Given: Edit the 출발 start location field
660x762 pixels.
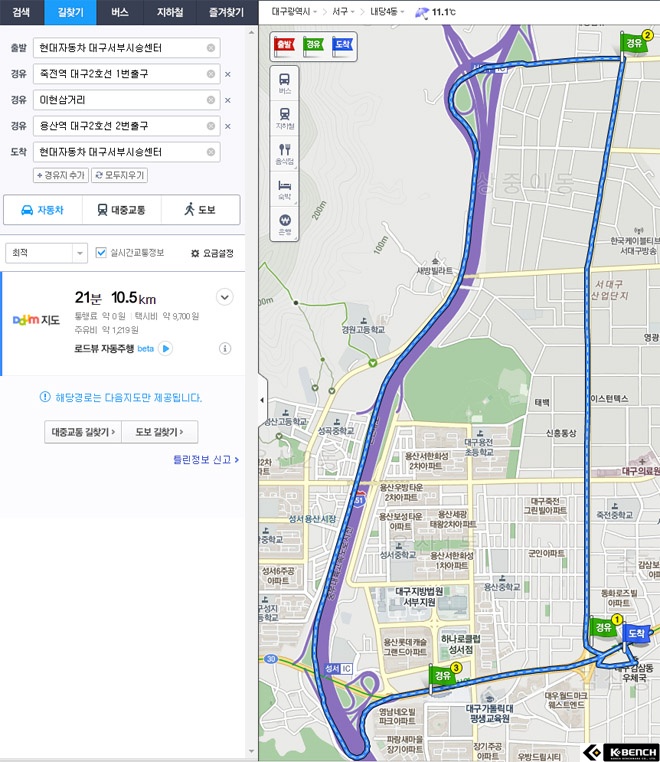Looking at the screenshot, I should pyautogui.click(x=126, y=48).
